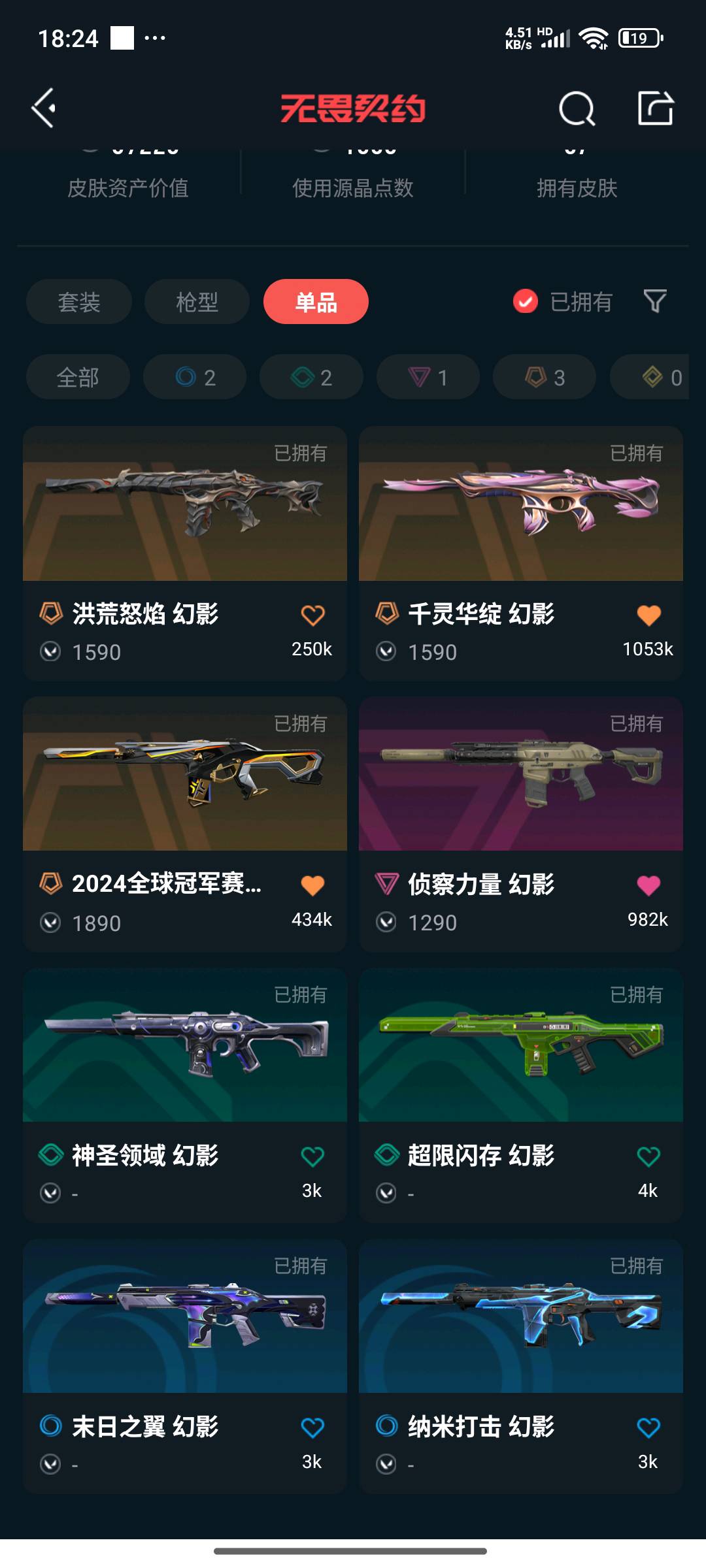Image resolution: width=706 pixels, height=1568 pixels.
Task: Filter by the orange tier chip showing 3
Action: coord(545,377)
